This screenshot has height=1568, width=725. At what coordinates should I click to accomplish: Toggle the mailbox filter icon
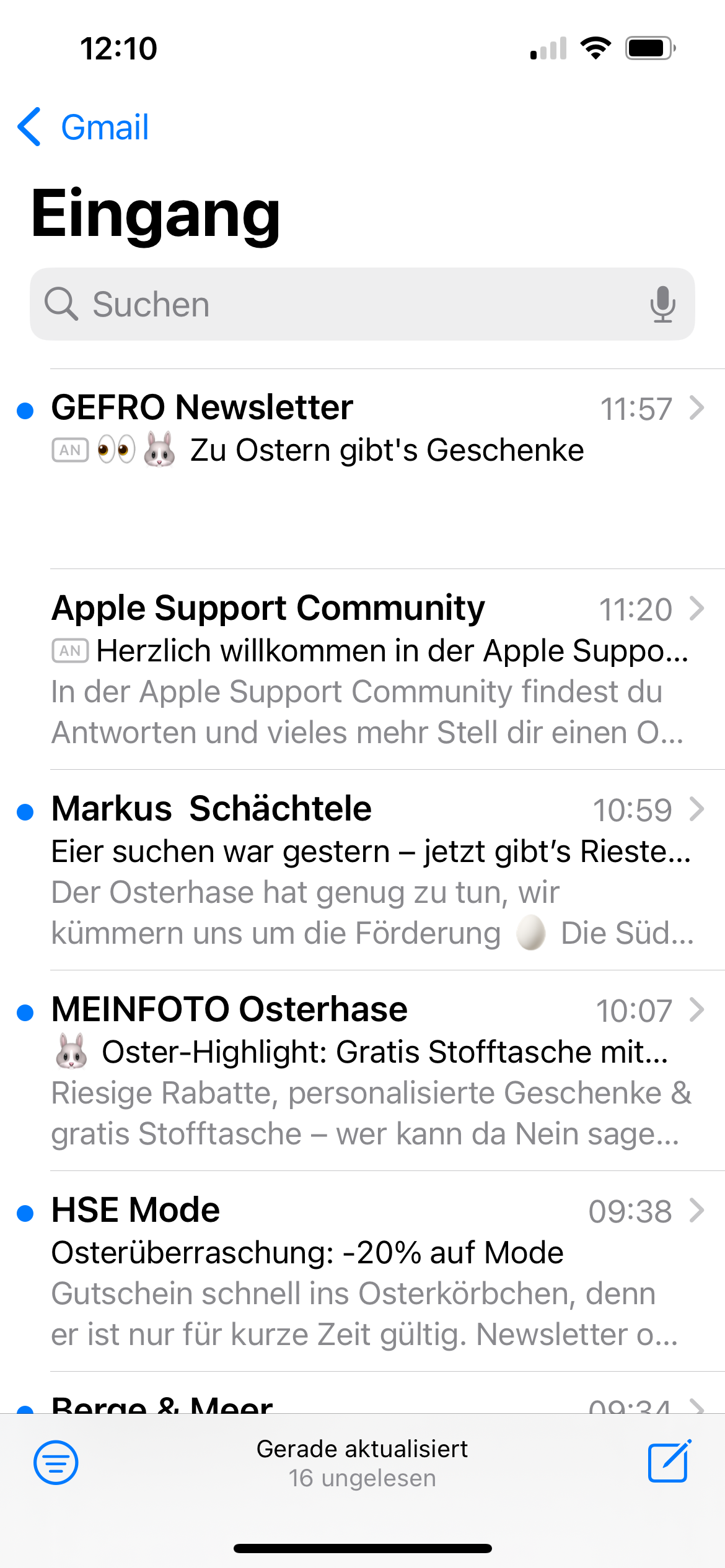(x=56, y=1462)
